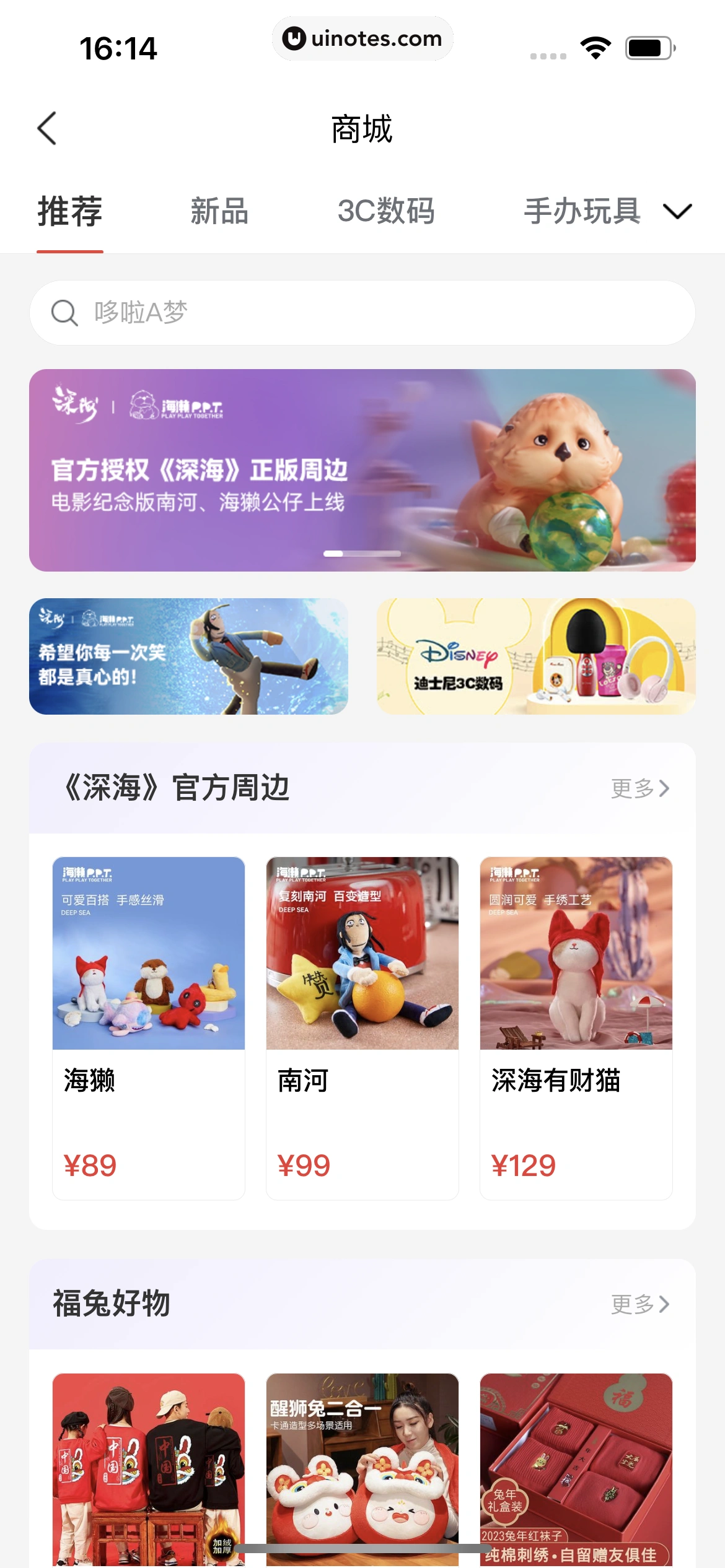Select the 推荐 tab
This screenshot has width=725, height=1568.
[x=70, y=211]
